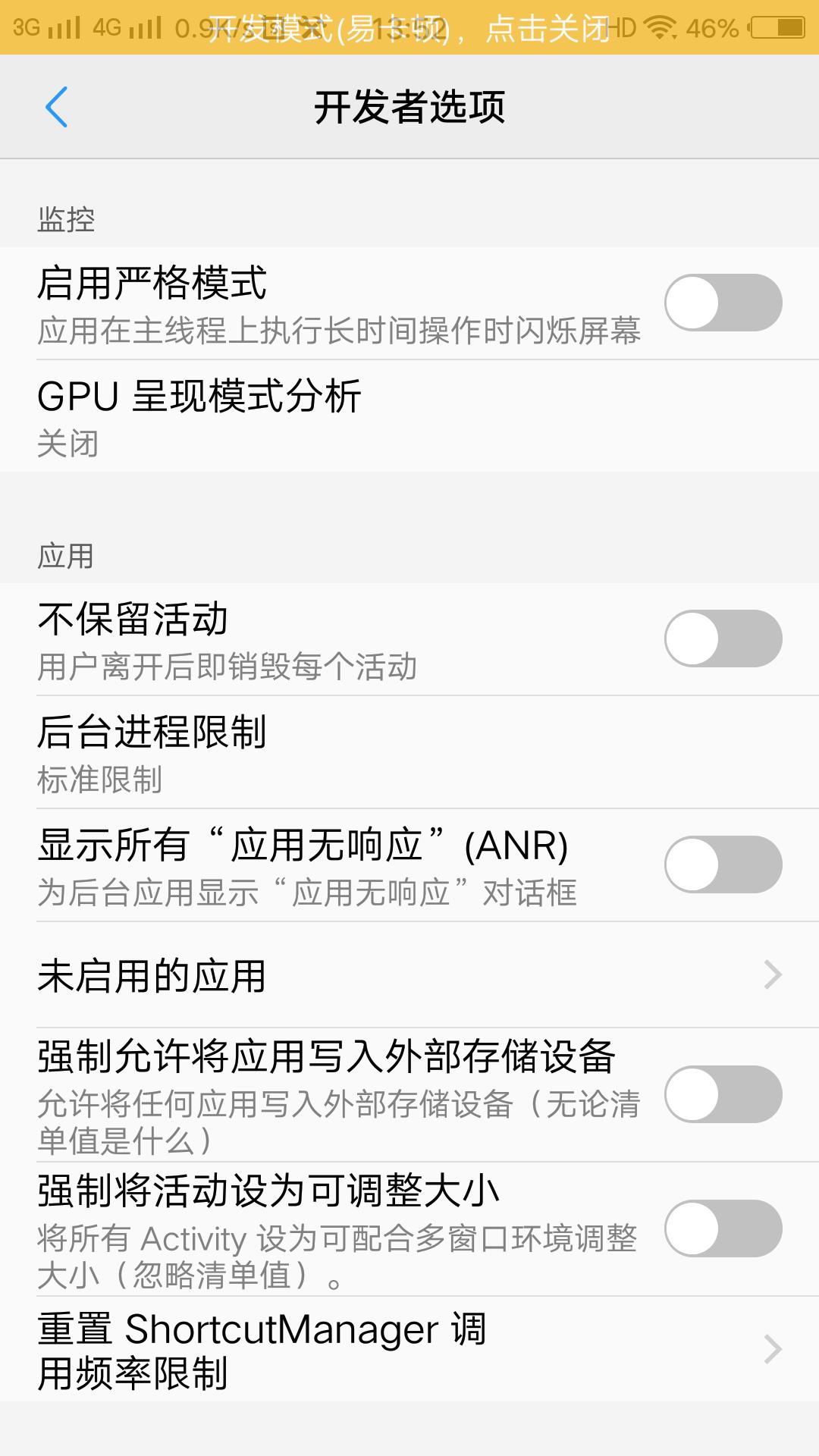Open the GPU 呈现模式分析 options
Screen dimensions: 819x1456
[x=303, y=416]
